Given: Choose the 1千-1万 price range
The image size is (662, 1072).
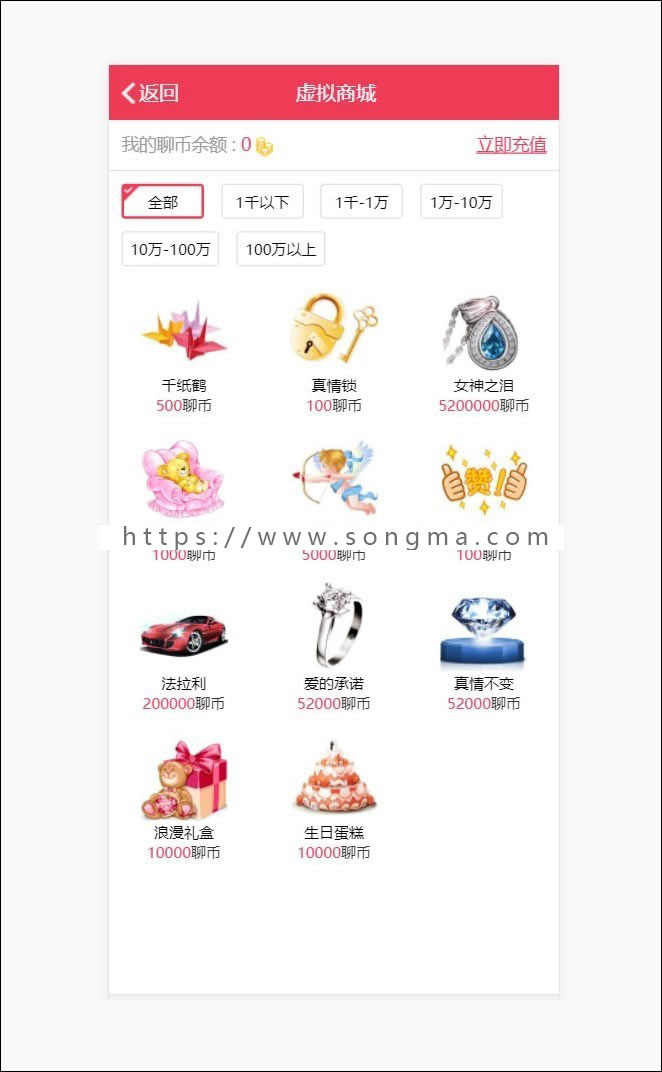Looking at the screenshot, I should pyautogui.click(x=361, y=202).
